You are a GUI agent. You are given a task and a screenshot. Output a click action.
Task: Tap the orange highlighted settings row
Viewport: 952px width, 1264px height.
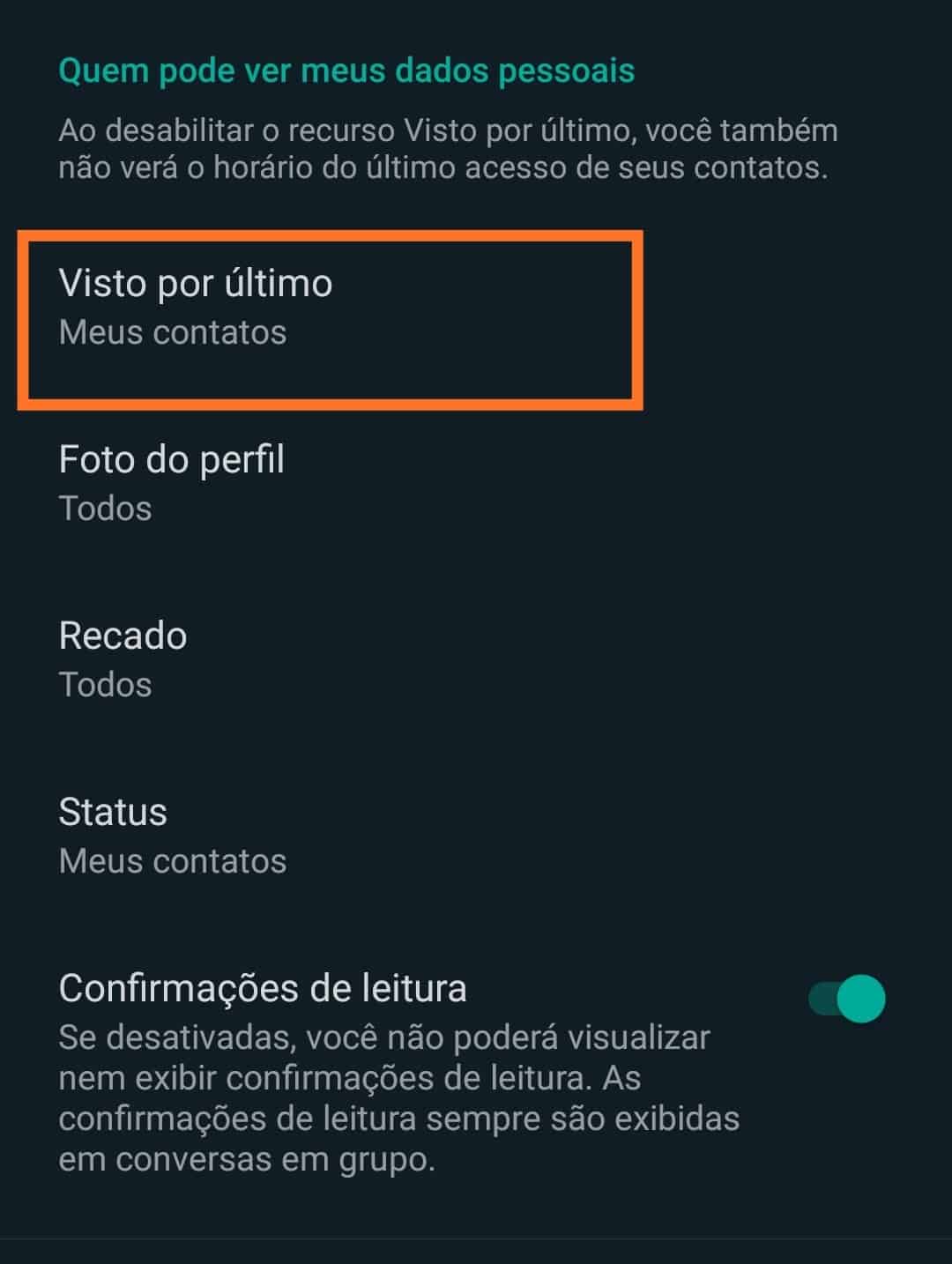[331, 317]
